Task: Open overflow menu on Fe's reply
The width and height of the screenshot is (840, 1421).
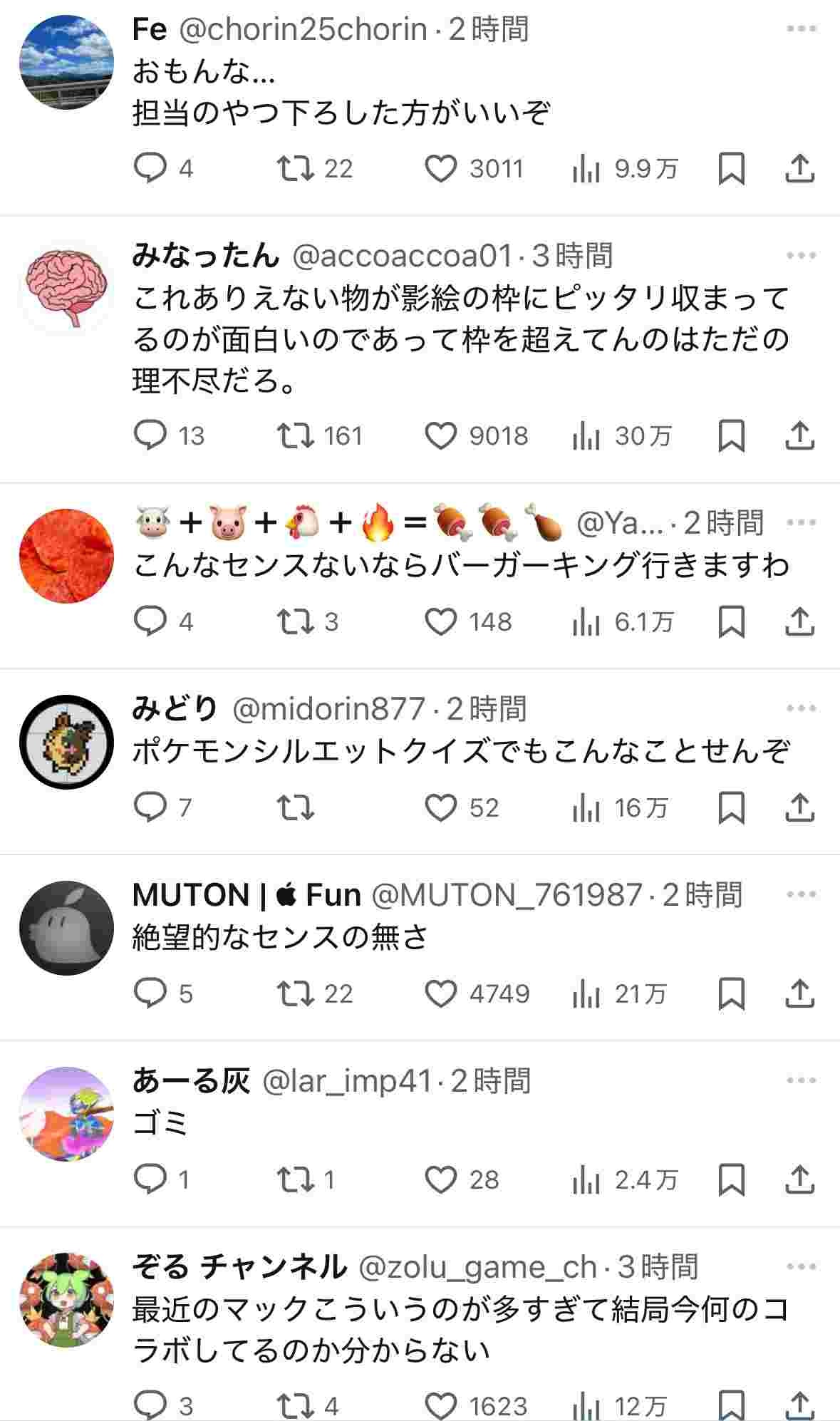Action: (x=801, y=29)
